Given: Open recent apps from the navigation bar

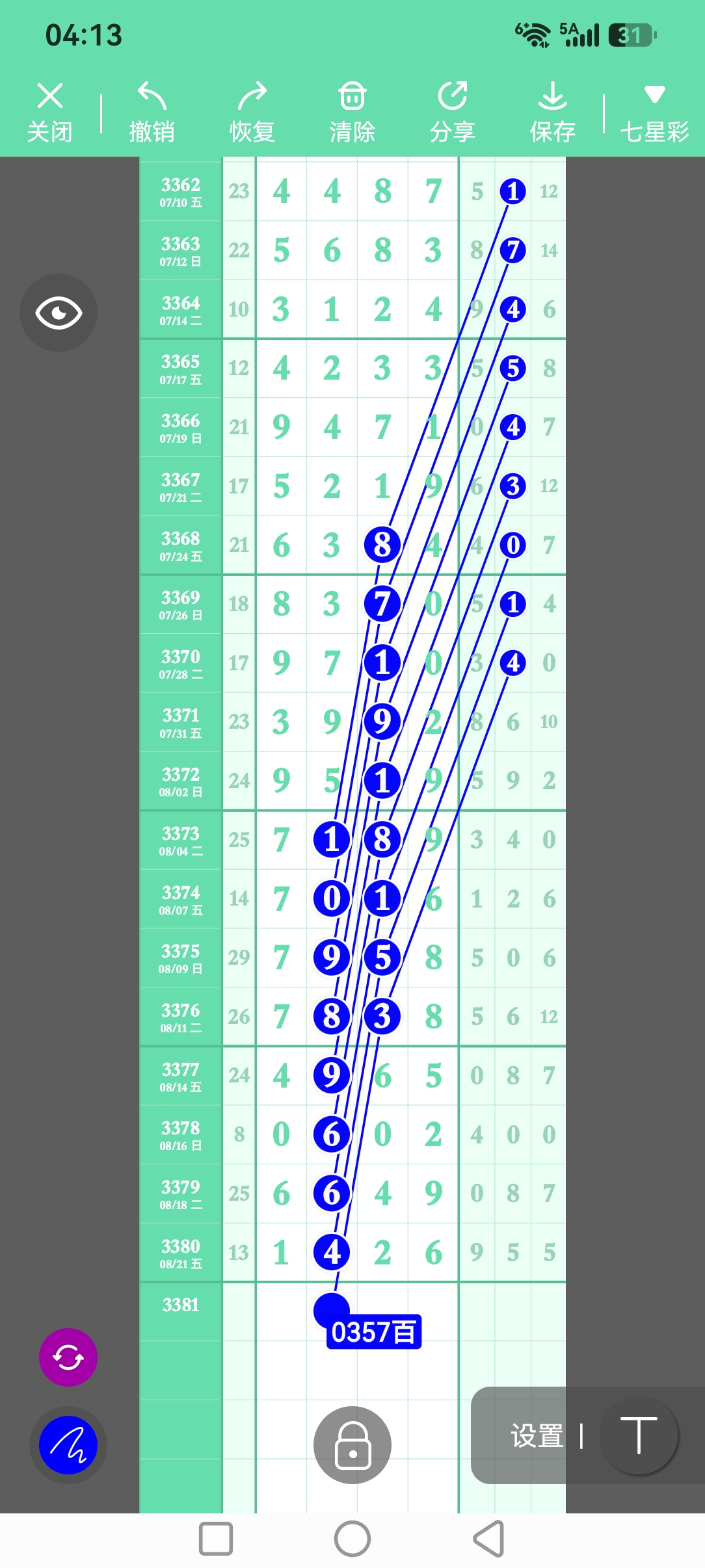Looking at the screenshot, I should tap(216, 1539).
